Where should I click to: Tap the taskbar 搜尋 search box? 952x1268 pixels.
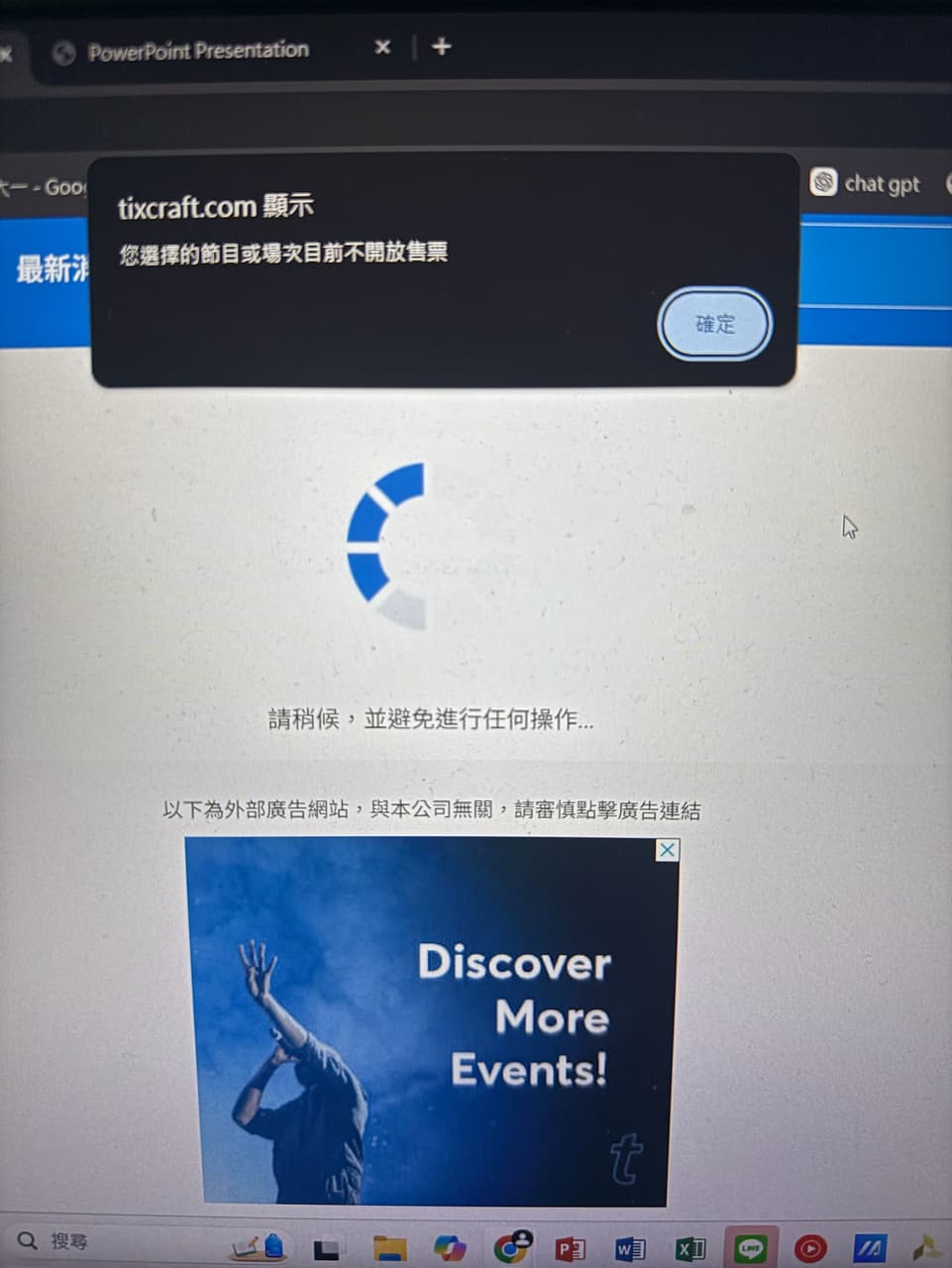[69, 1241]
